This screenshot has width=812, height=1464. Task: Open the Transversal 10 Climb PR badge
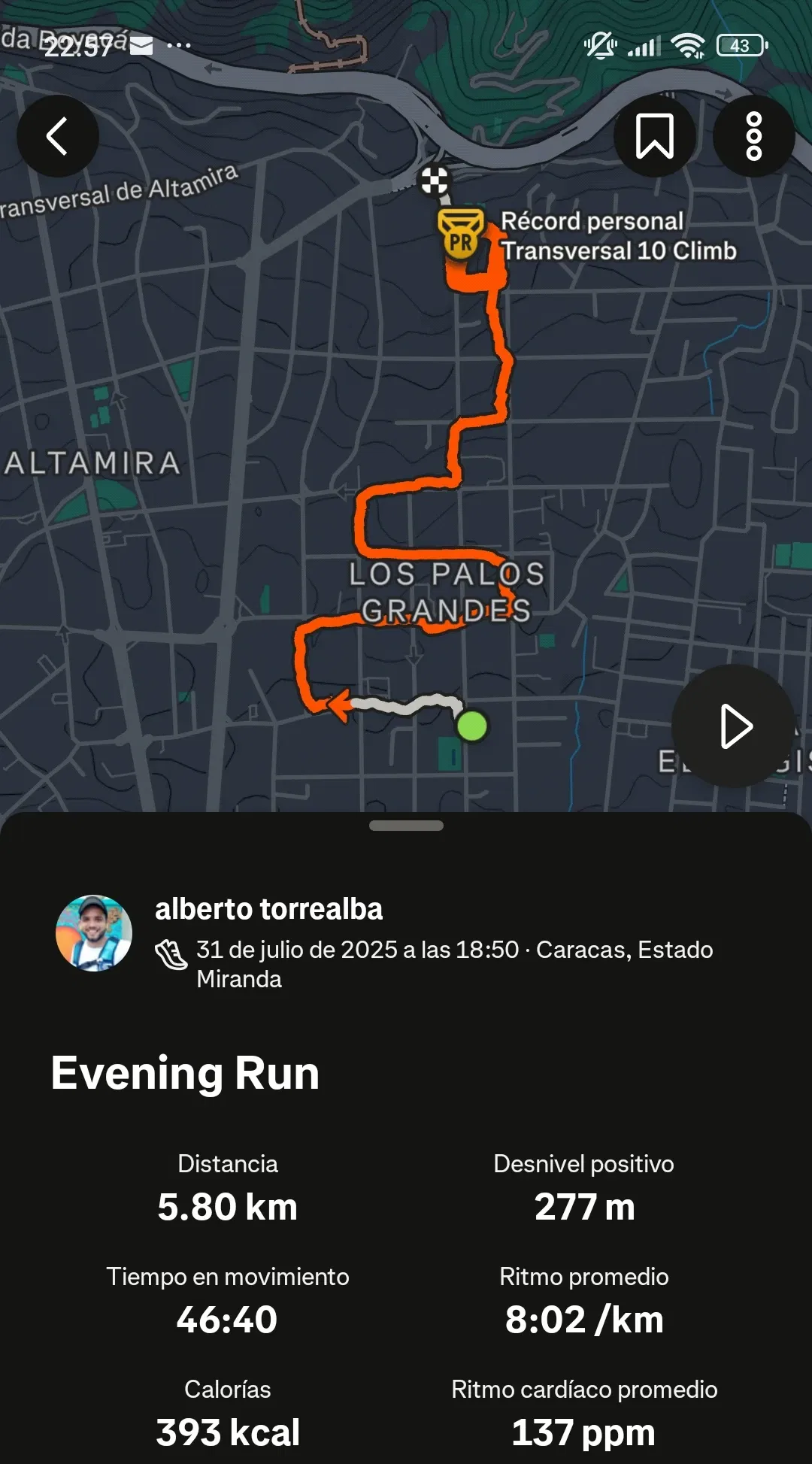coord(461,235)
